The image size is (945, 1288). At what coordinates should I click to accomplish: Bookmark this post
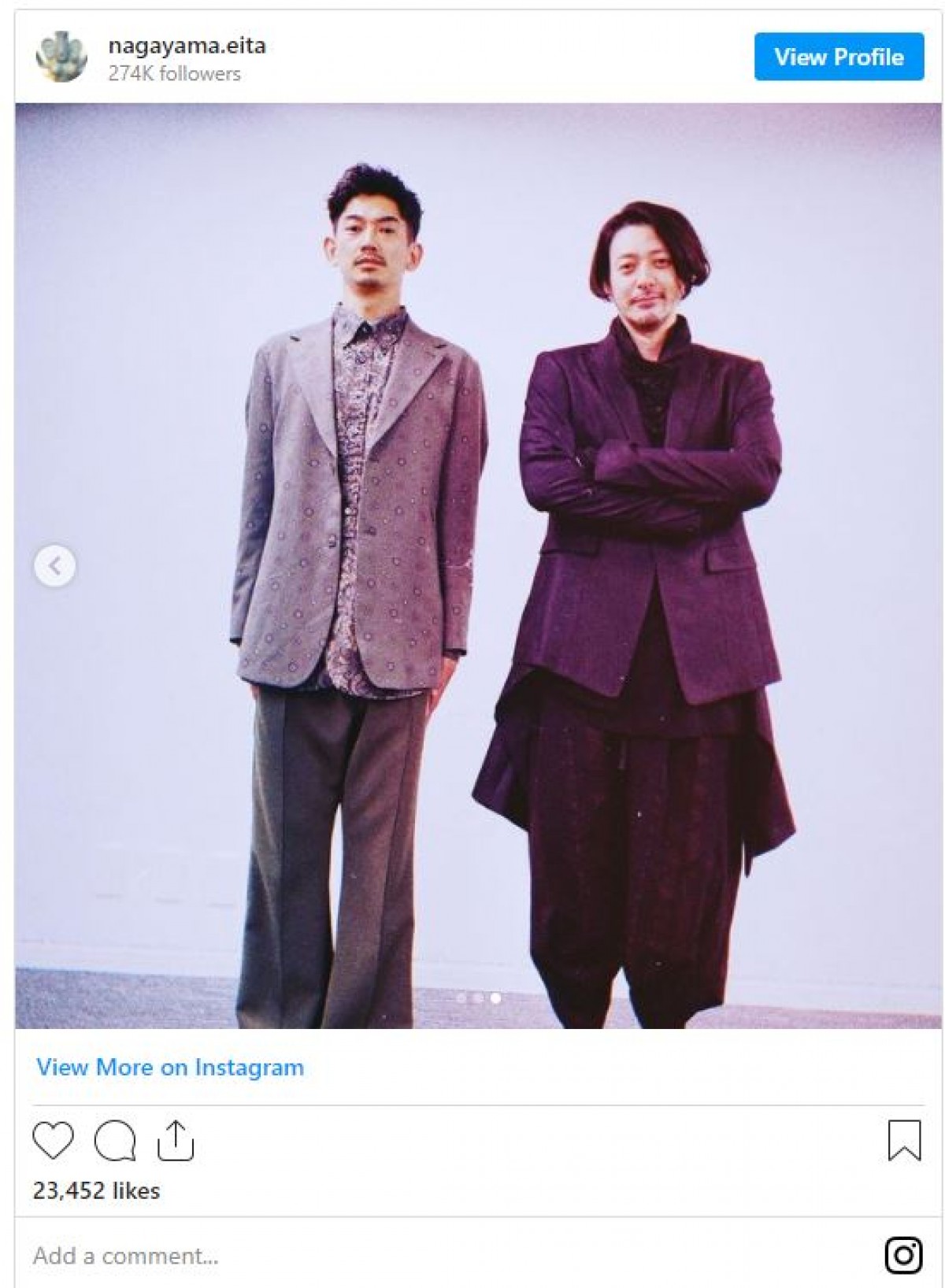[903, 1141]
